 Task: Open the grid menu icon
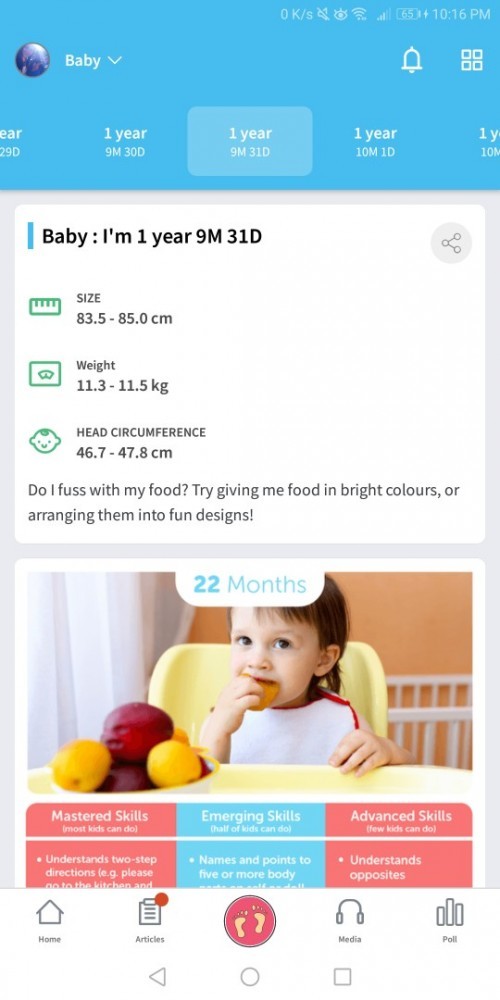[x=471, y=61]
